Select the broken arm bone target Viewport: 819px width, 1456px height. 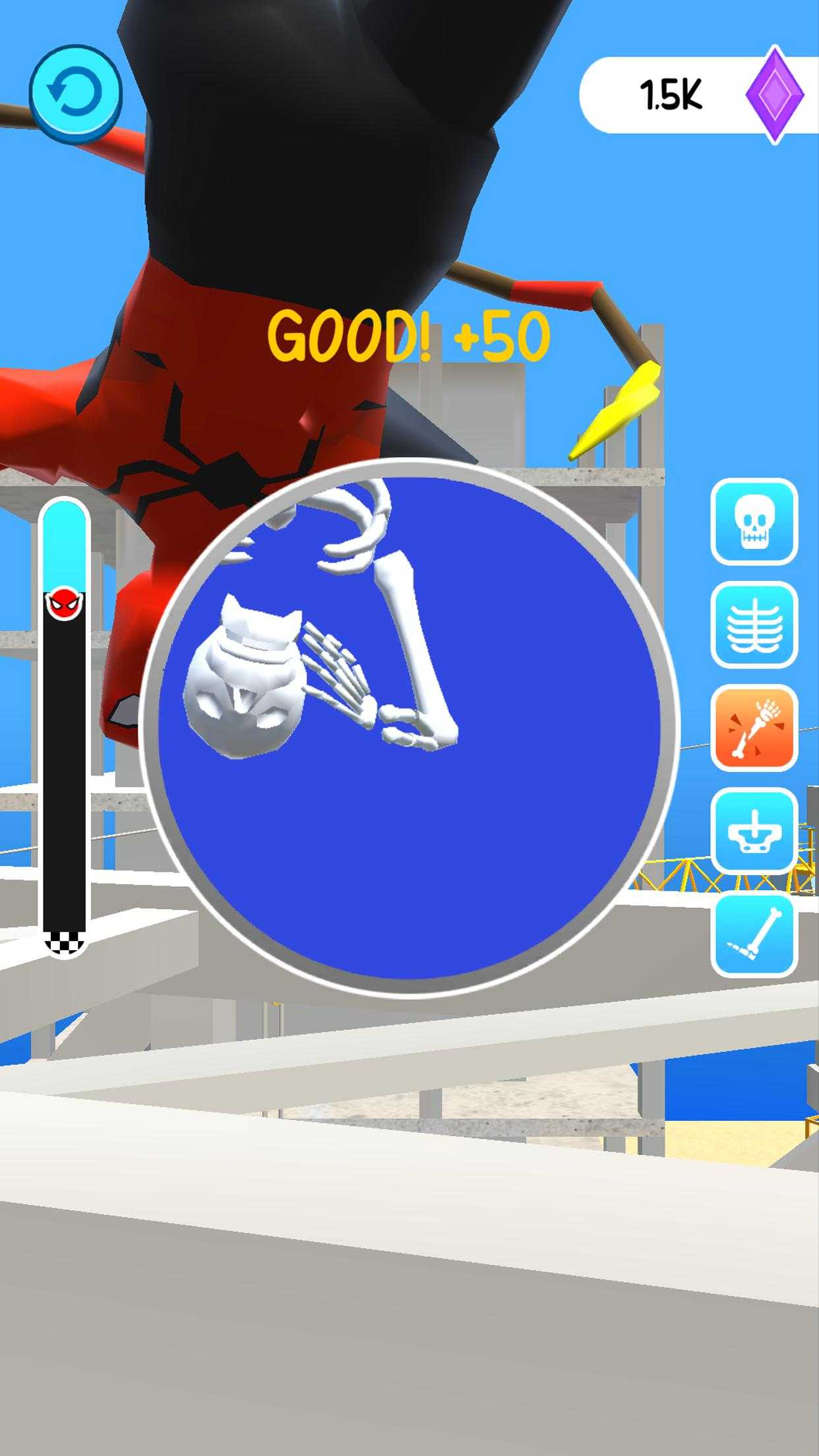(754, 727)
